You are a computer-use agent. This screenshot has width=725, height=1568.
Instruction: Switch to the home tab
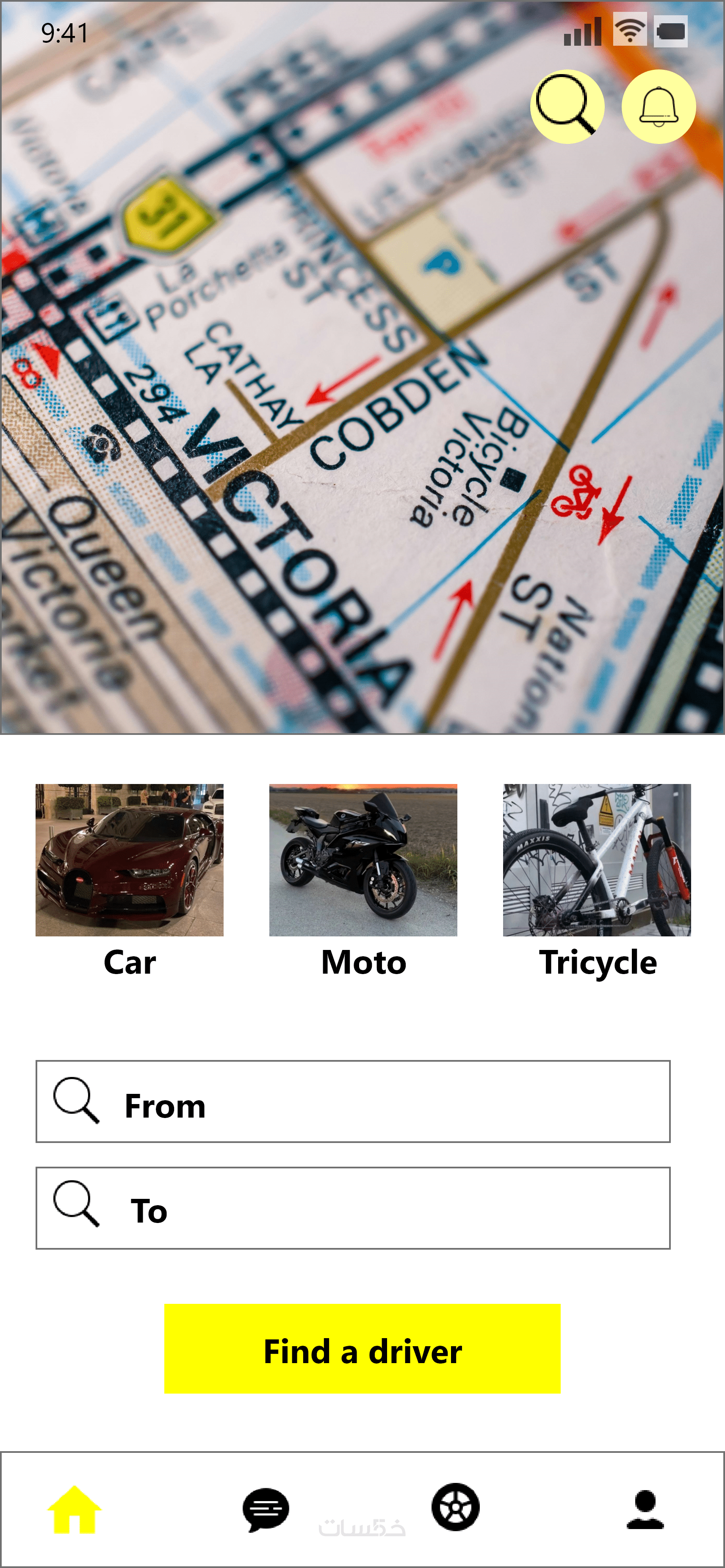[74, 1509]
